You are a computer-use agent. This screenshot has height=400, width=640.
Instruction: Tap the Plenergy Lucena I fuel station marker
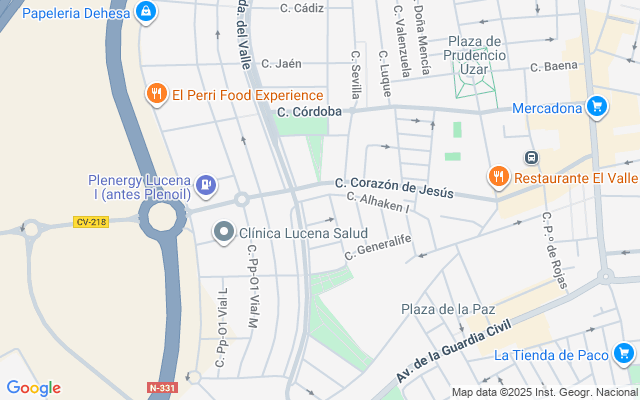[205, 183]
